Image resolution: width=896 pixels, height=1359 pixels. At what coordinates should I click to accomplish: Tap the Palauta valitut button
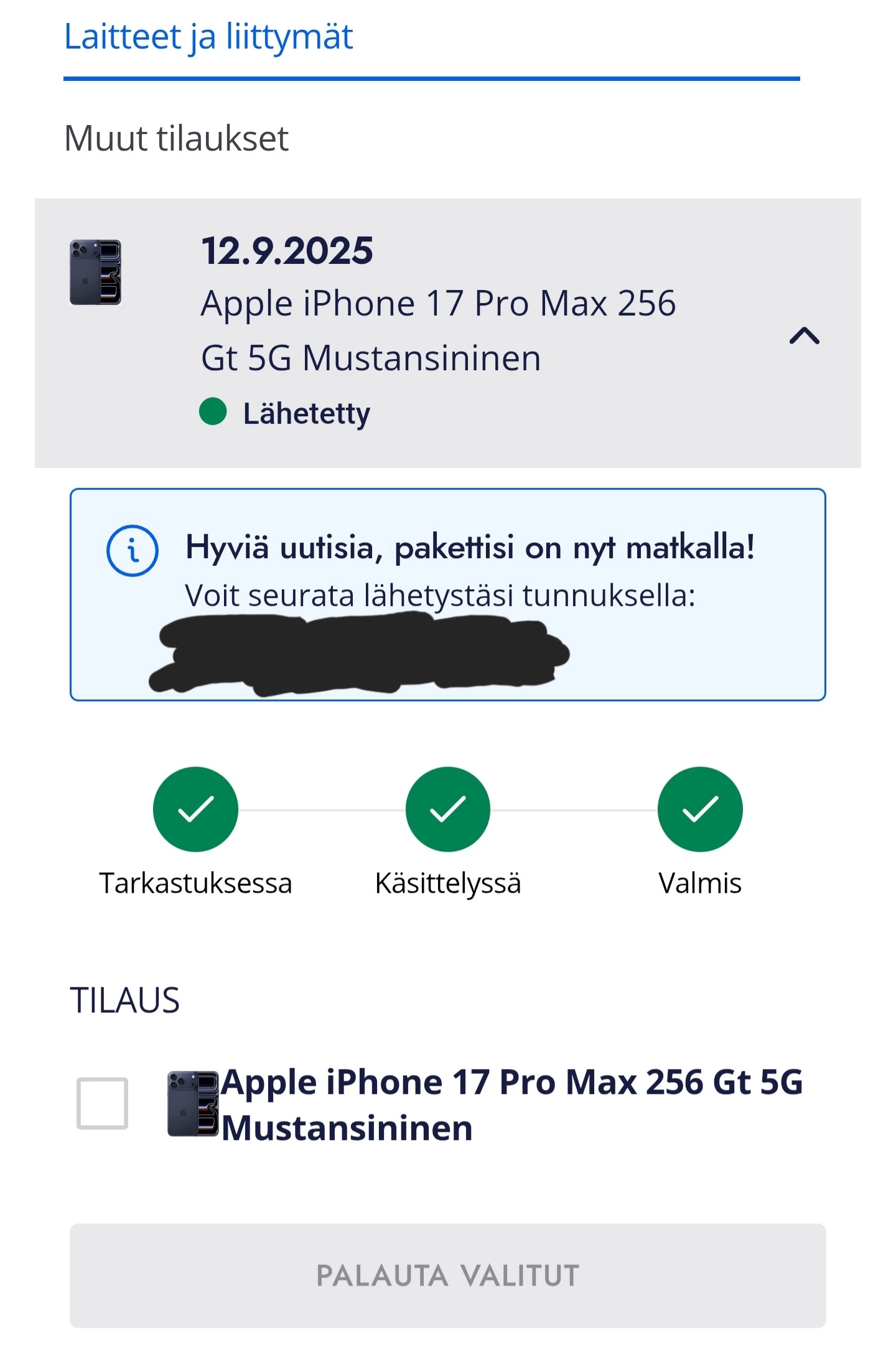[x=448, y=1276]
